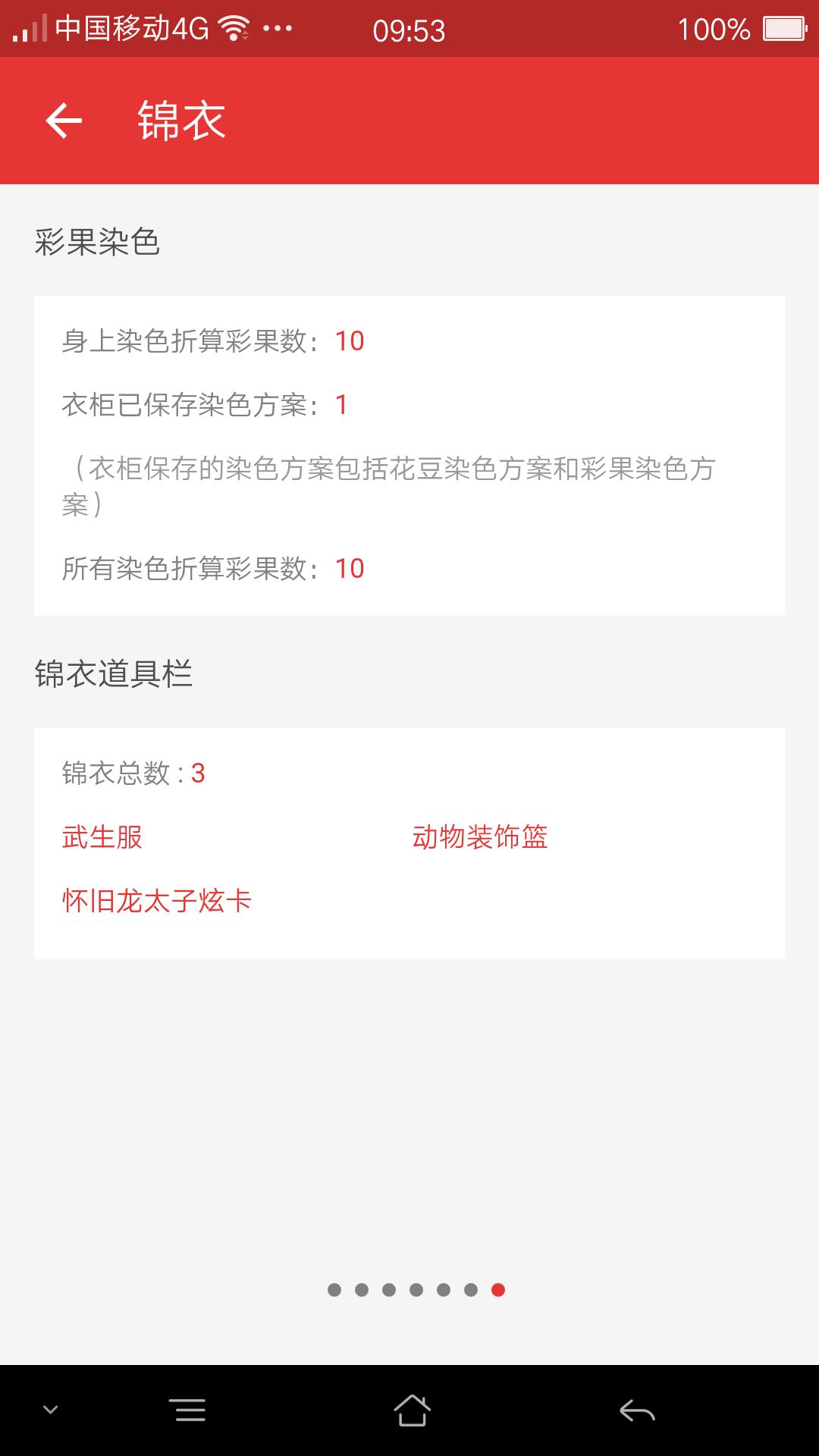Open the 动物装饰篮 item
819x1456 pixels.
point(480,837)
